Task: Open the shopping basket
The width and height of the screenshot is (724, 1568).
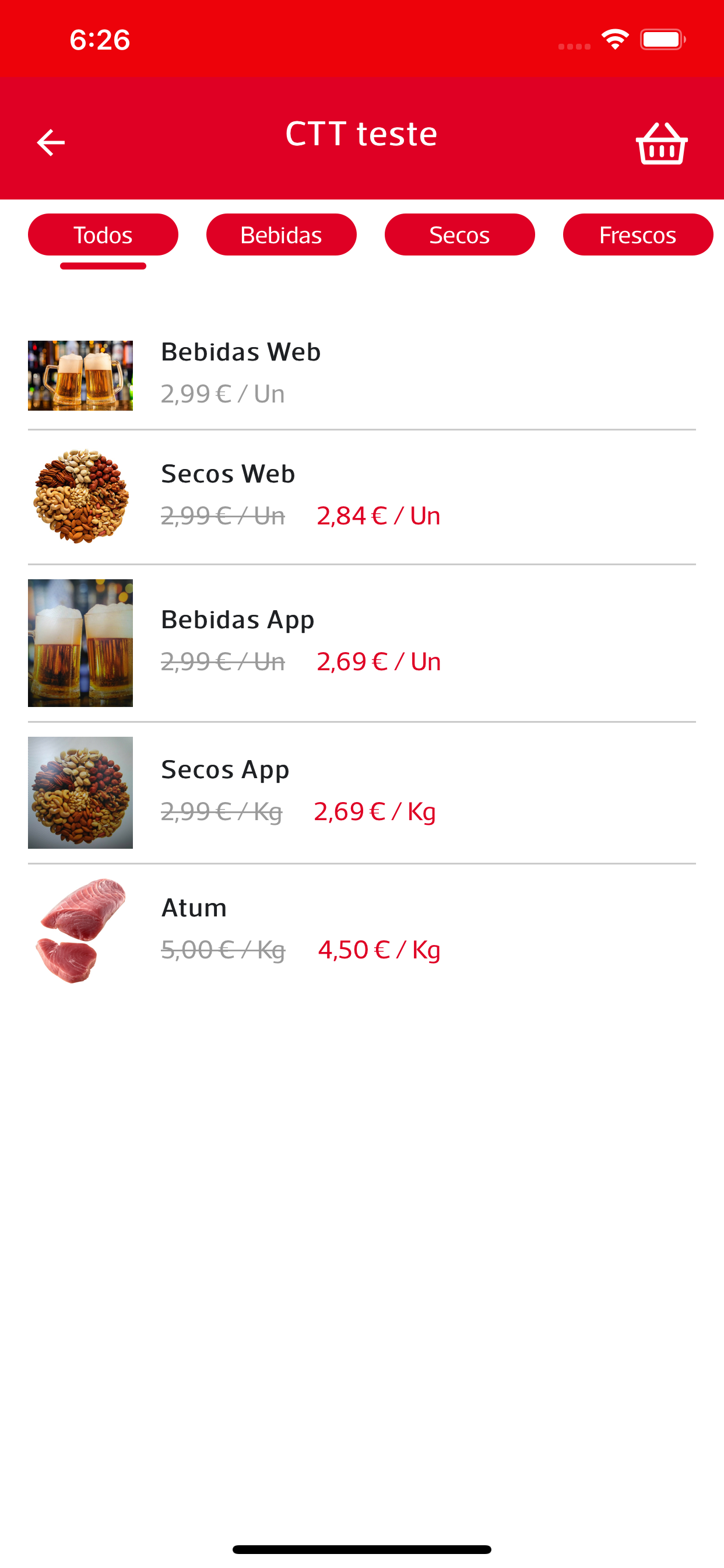Action: [x=661, y=143]
